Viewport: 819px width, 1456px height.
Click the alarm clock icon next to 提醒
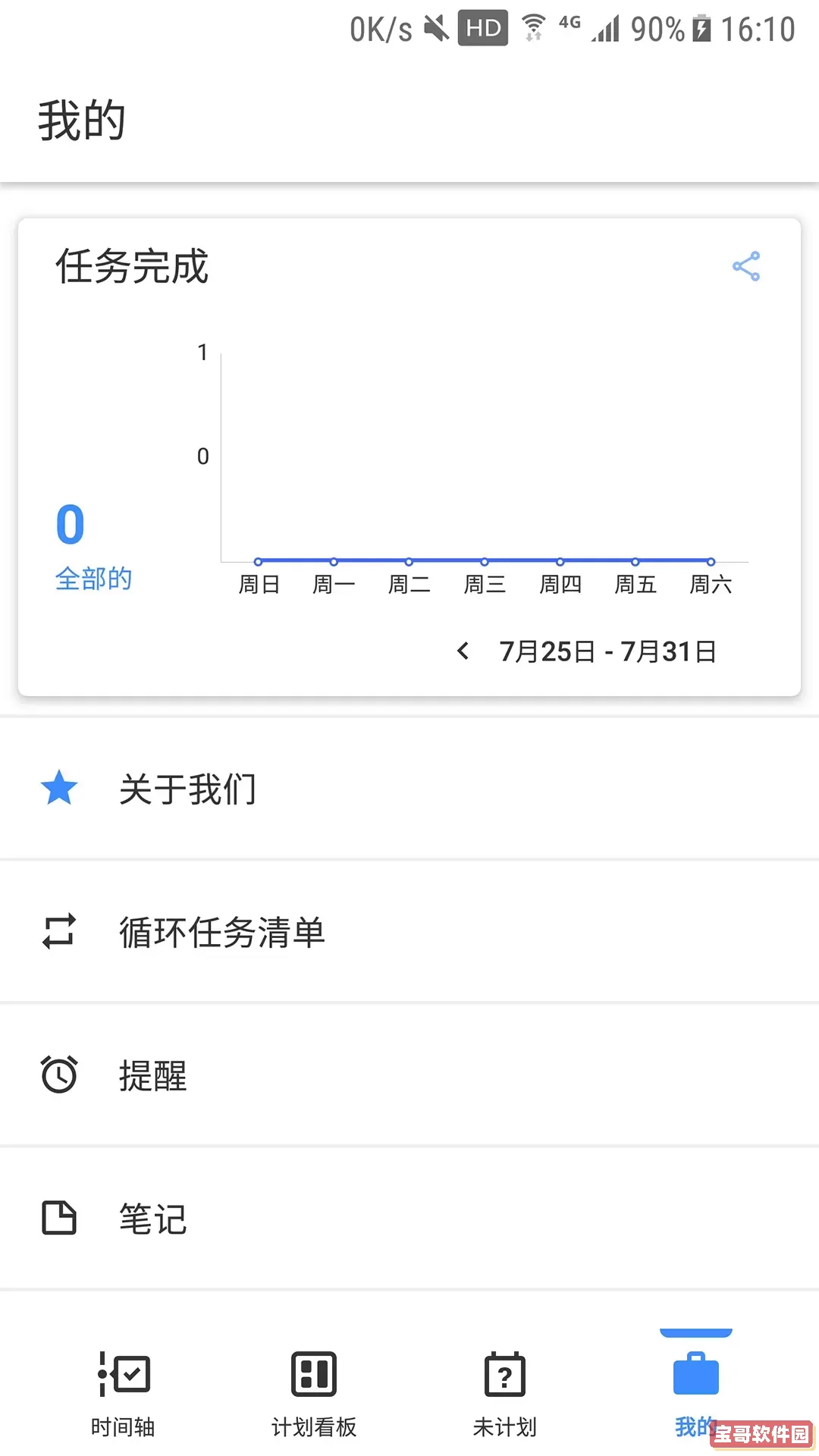pos(58,1075)
